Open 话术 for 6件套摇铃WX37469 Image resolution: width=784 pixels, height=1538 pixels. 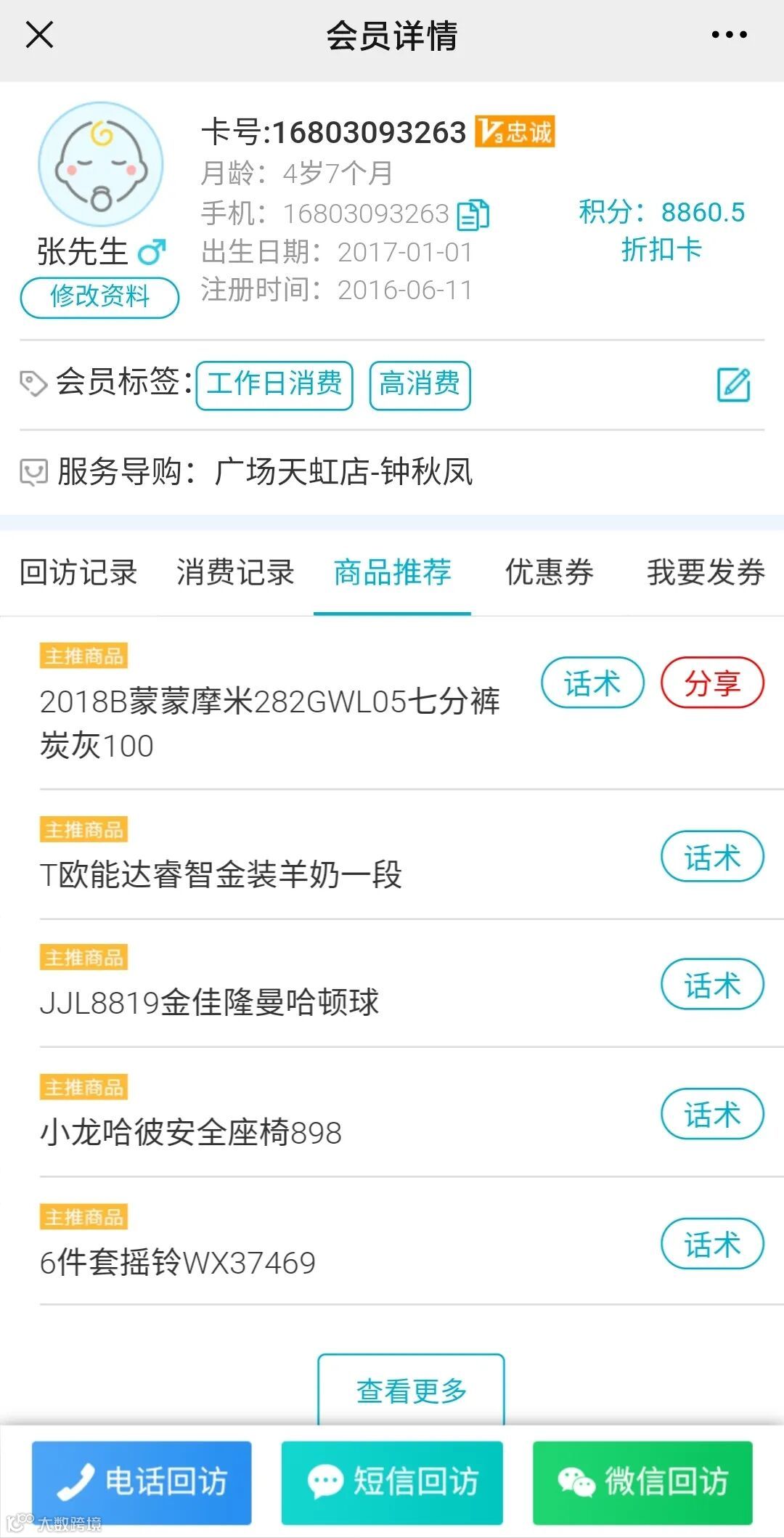tap(712, 1244)
